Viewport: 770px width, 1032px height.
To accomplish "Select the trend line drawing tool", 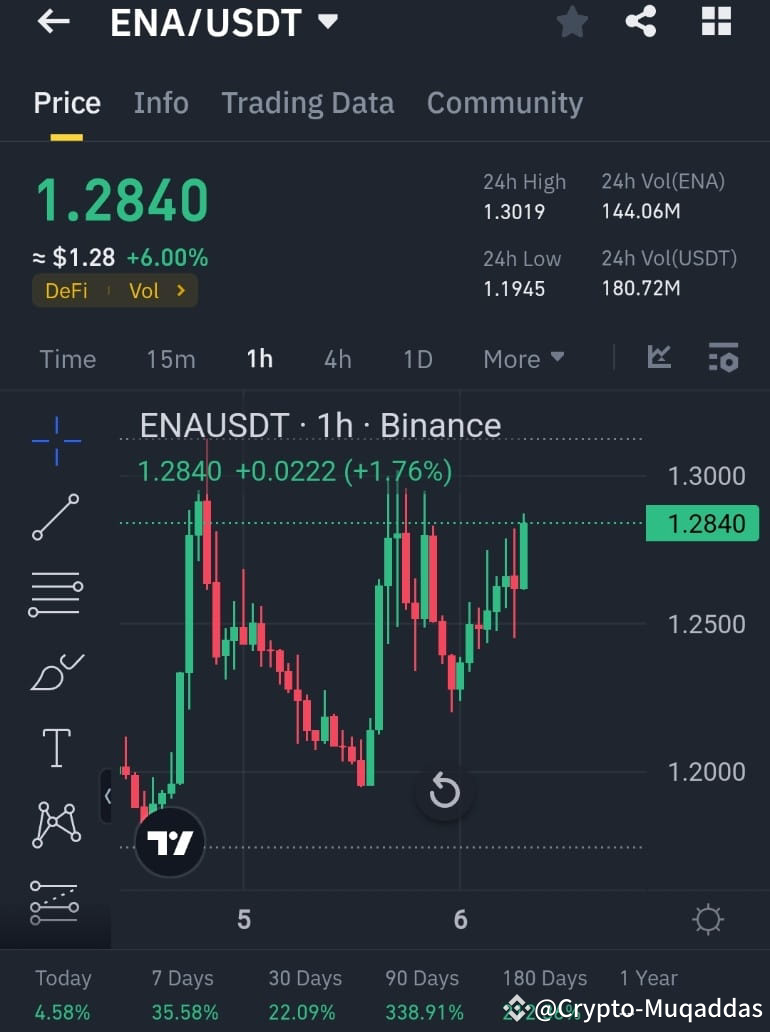I will [56, 516].
